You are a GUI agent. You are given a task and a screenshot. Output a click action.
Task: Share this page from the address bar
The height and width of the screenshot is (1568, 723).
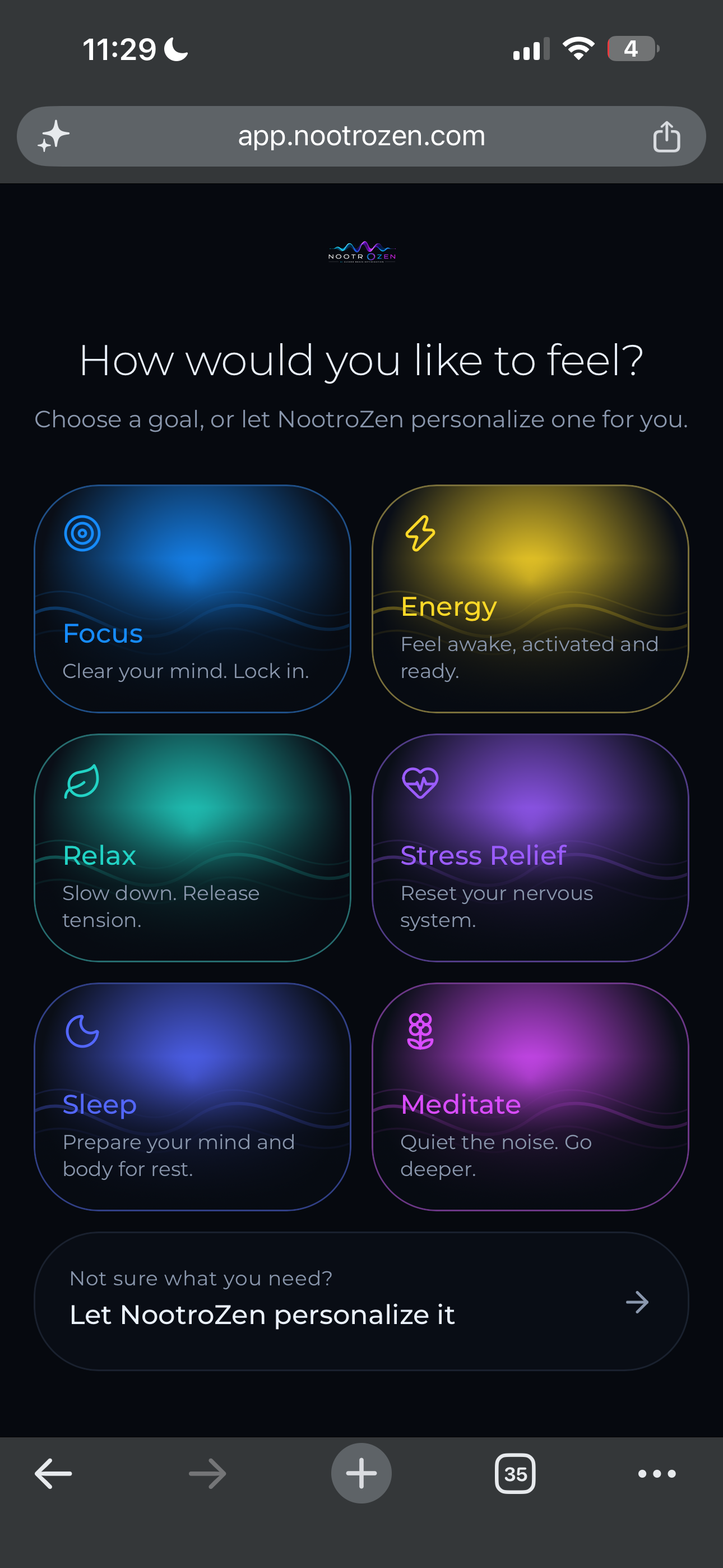666,136
